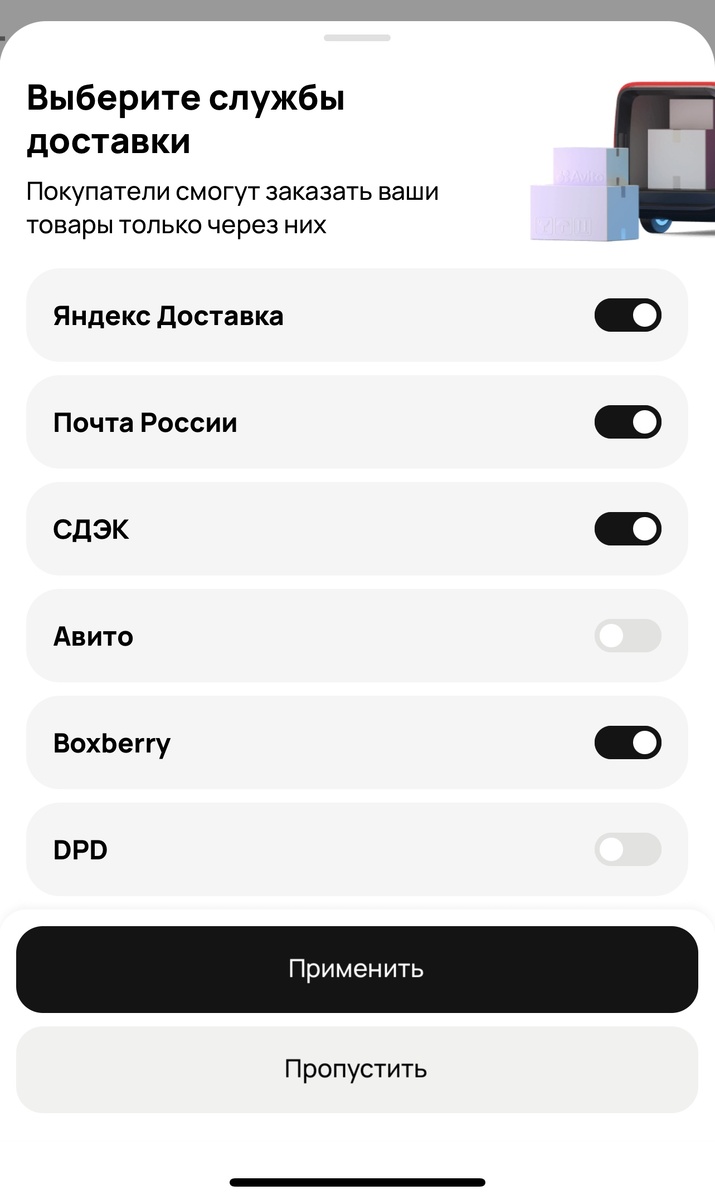715x1200 pixels.
Task: Switch off the СДЭК toggle
Action: [627, 529]
